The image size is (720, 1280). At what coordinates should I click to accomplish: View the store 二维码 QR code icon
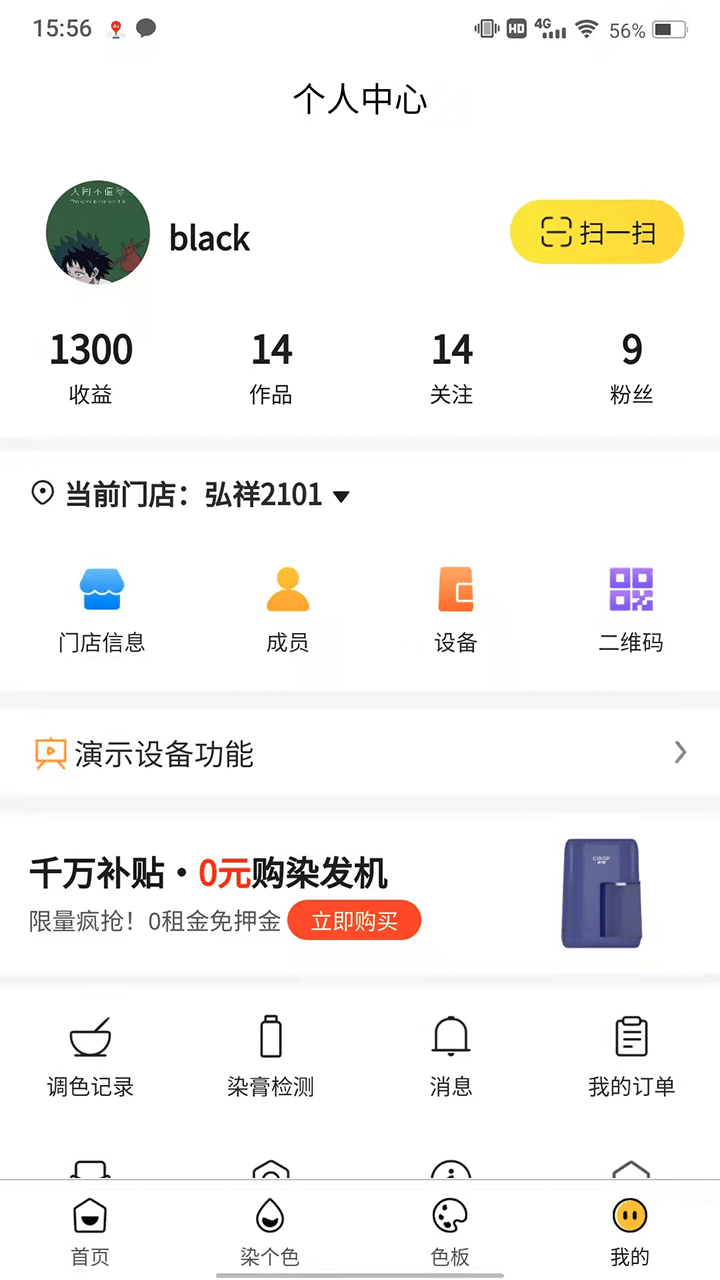coord(630,604)
